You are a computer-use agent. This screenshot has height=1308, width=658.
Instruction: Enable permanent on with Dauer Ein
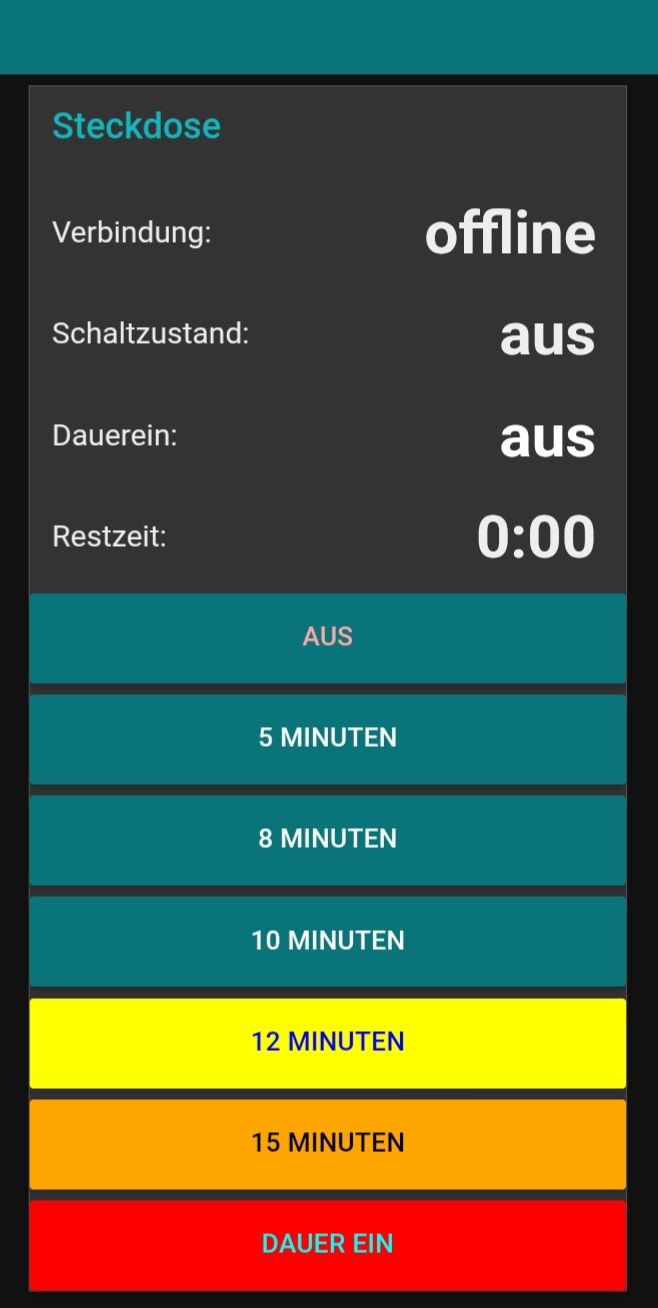pyautogui.click(x=328, y=1244)
